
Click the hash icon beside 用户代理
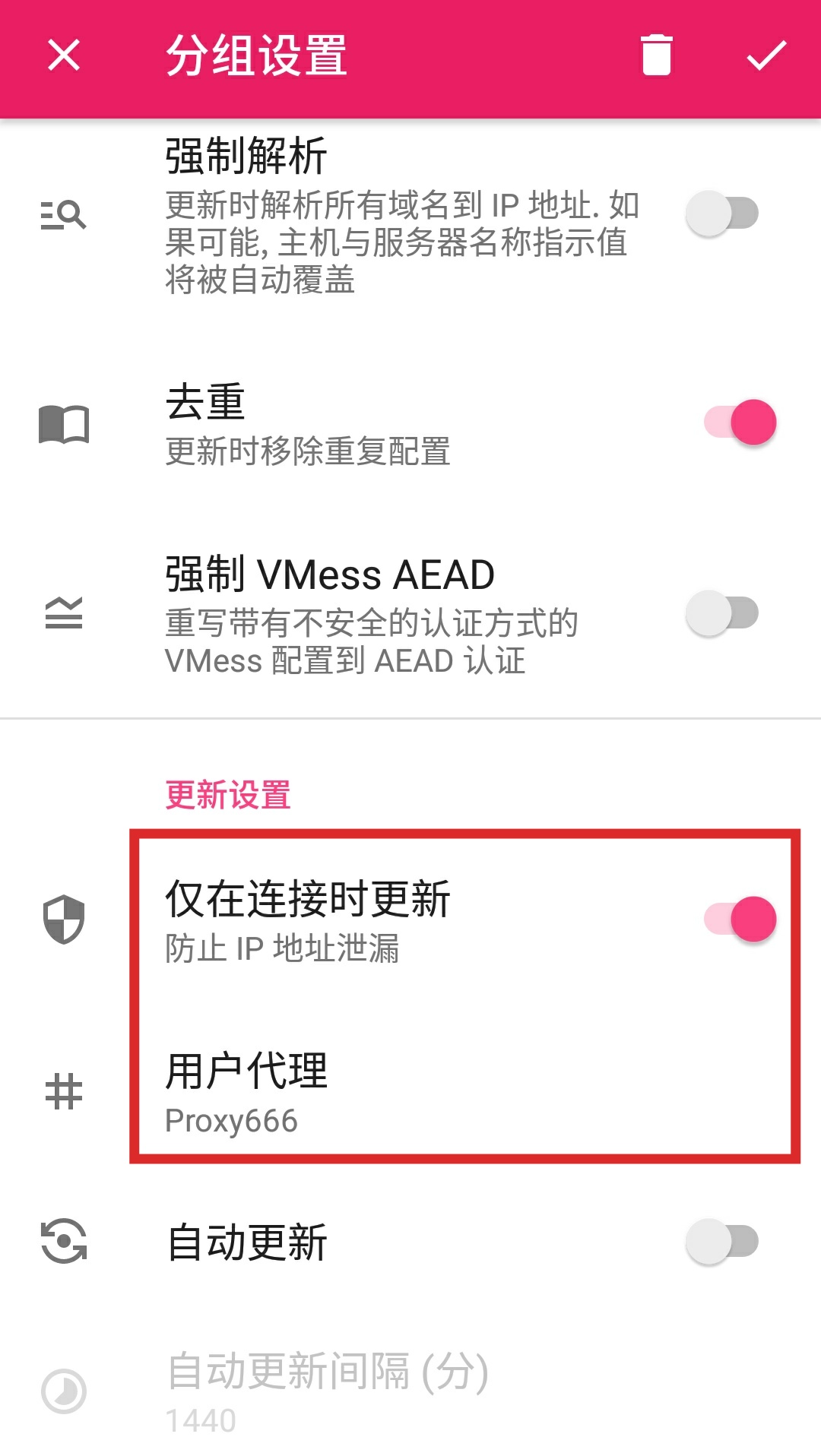(65, 1092)
